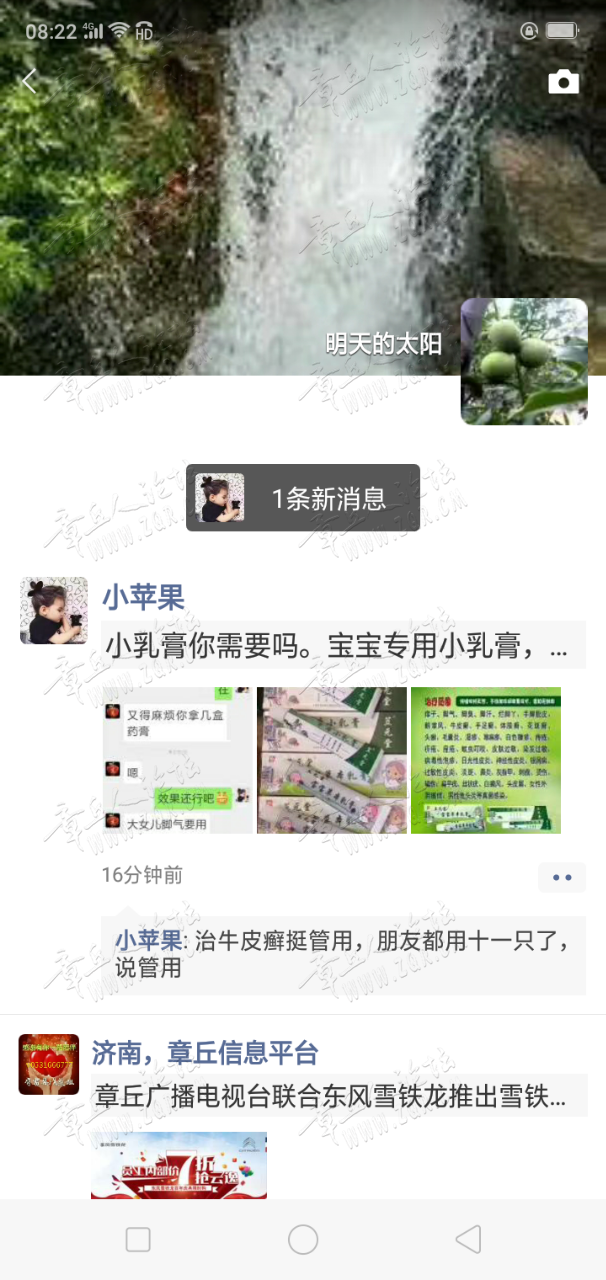The height and width of the screenshot is (1280, 606).
Task: Go back using the top arrow
Action: pyautogui.click(x=29, y=82)
